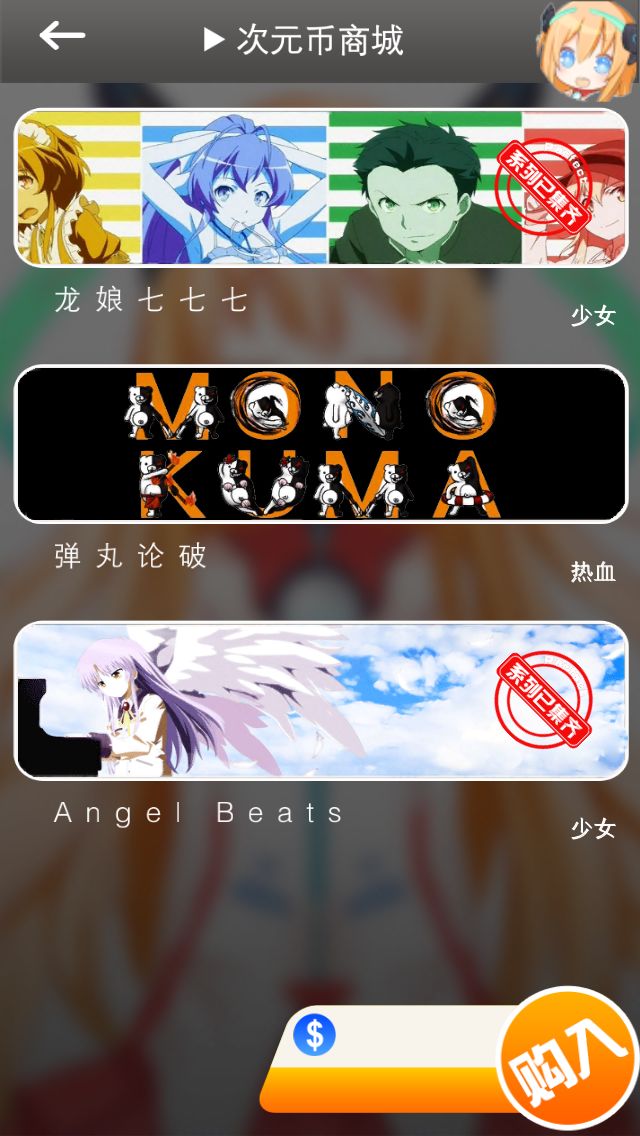The width and height of the screenshot is (640, 1136).
Task: Tap the orange 购入 purchase button
Action: pos(568,1058)
